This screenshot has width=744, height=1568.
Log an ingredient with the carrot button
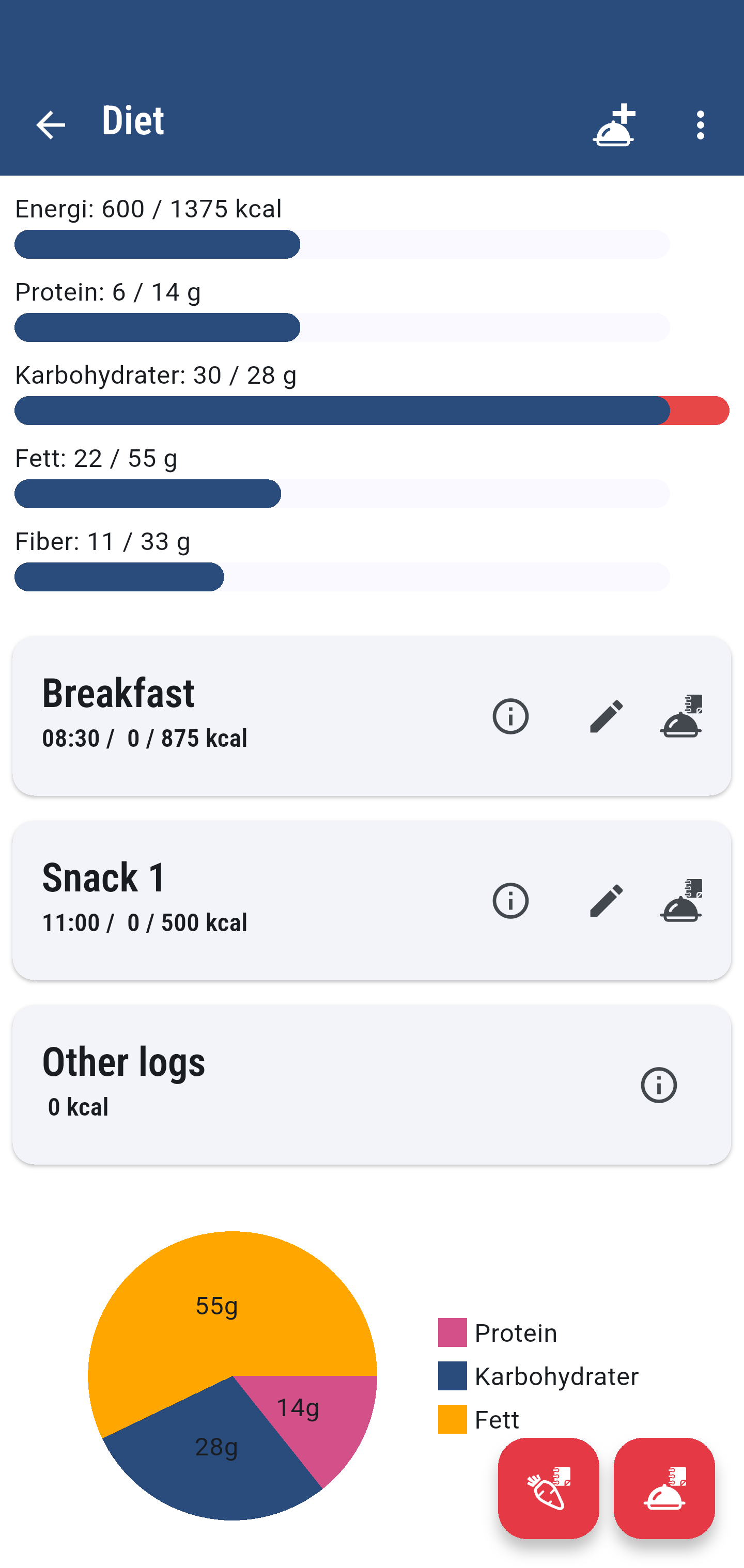pyautogui.click(x=549, y=1488)
